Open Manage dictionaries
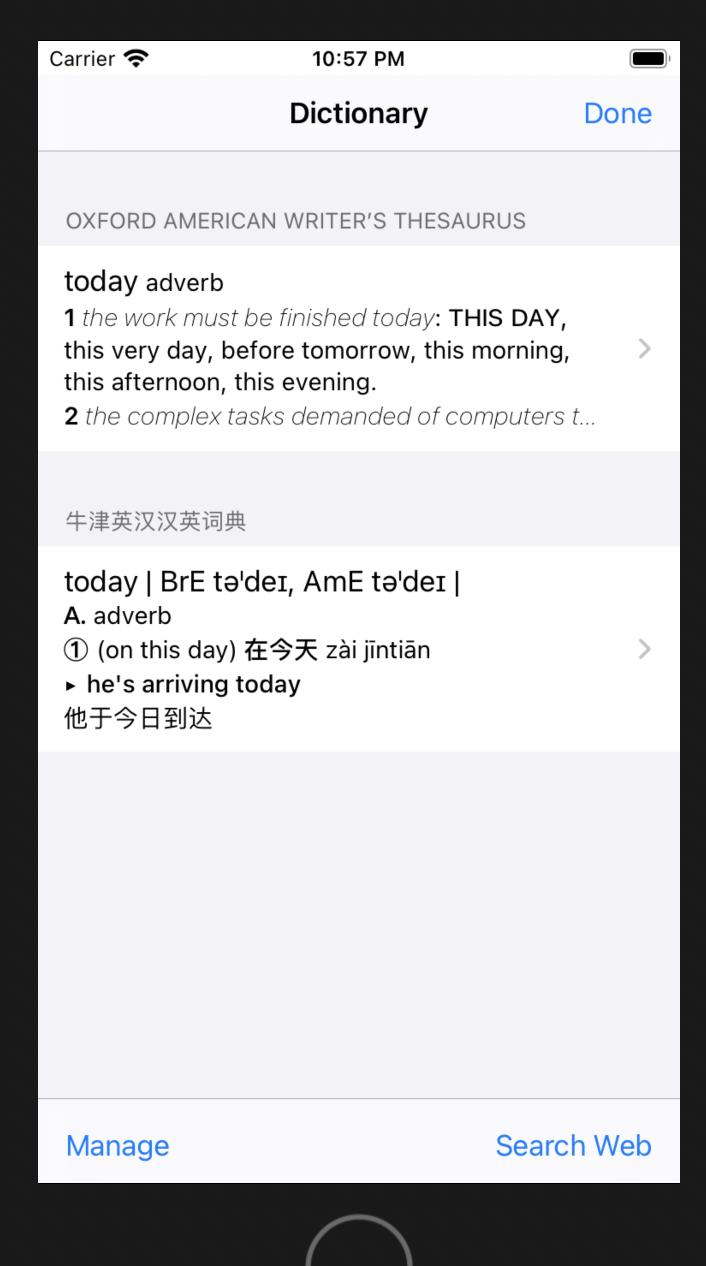Screen dimensions: 706x1266 tap(117, 1145)
